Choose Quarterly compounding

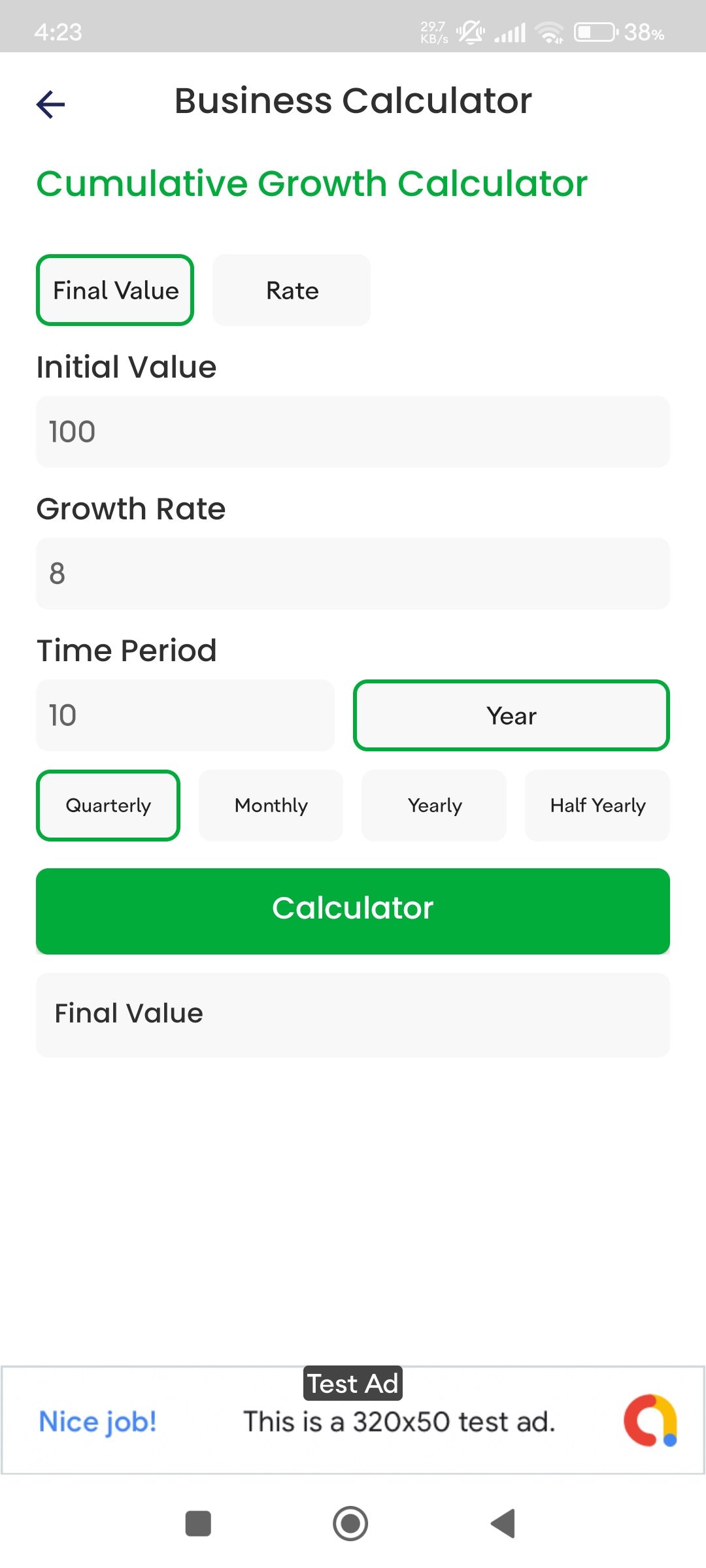109,806
